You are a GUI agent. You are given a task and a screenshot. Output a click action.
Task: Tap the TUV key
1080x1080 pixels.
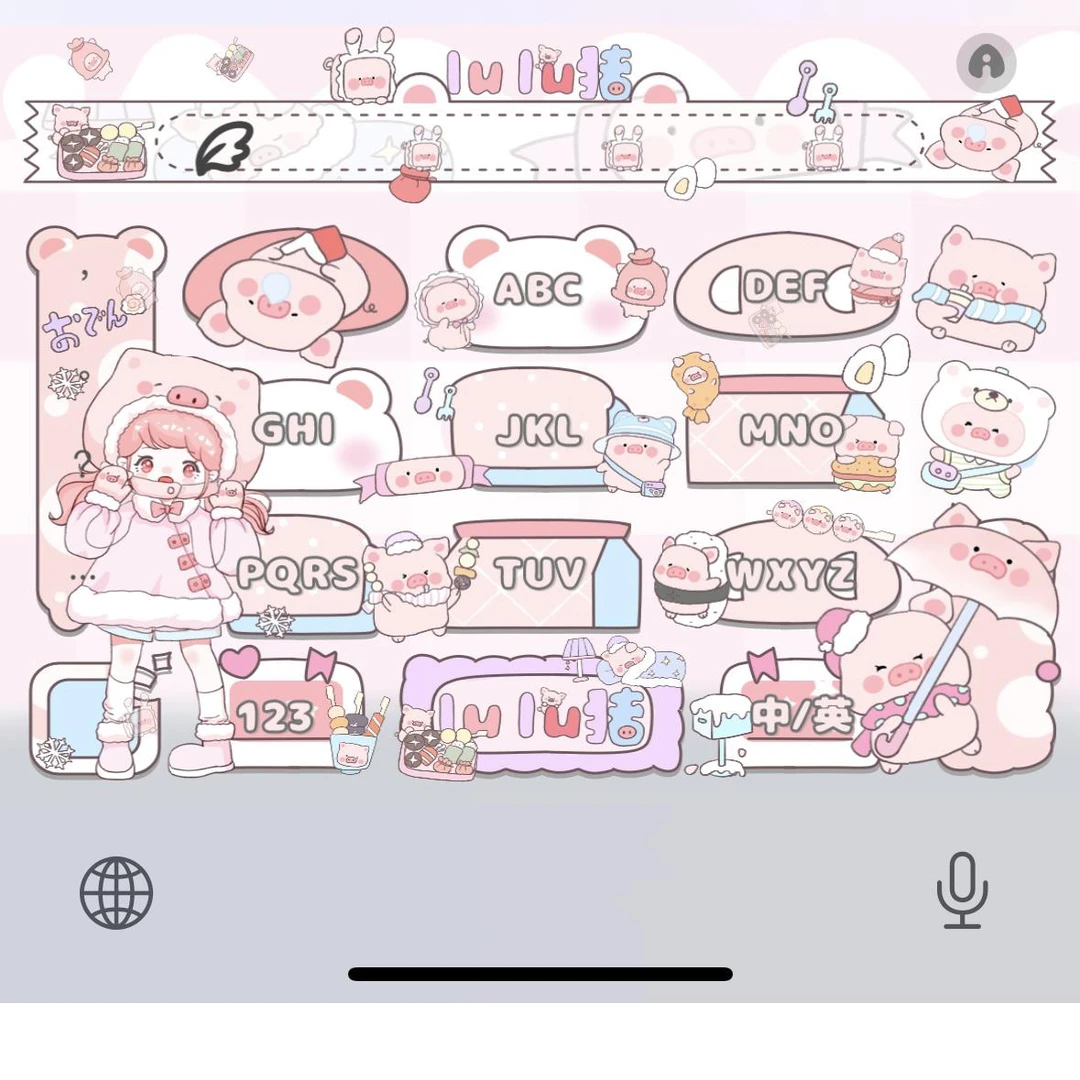(x=540, y=573)
